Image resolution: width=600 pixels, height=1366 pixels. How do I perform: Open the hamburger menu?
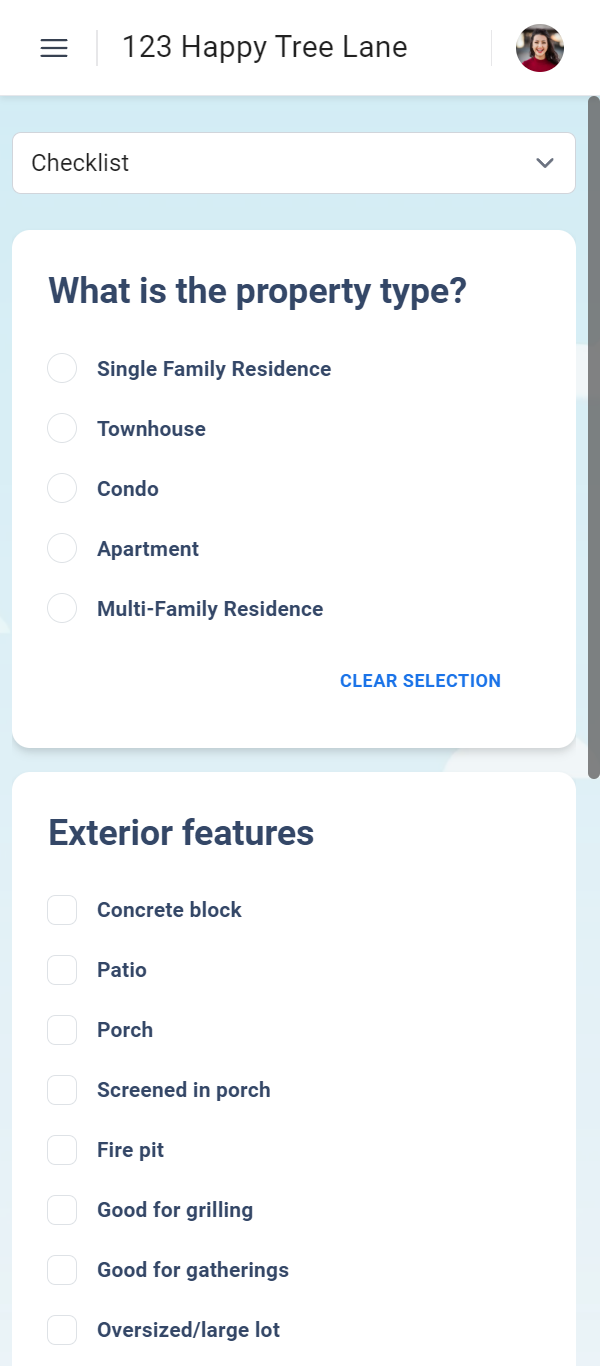[x=54, y=48]
